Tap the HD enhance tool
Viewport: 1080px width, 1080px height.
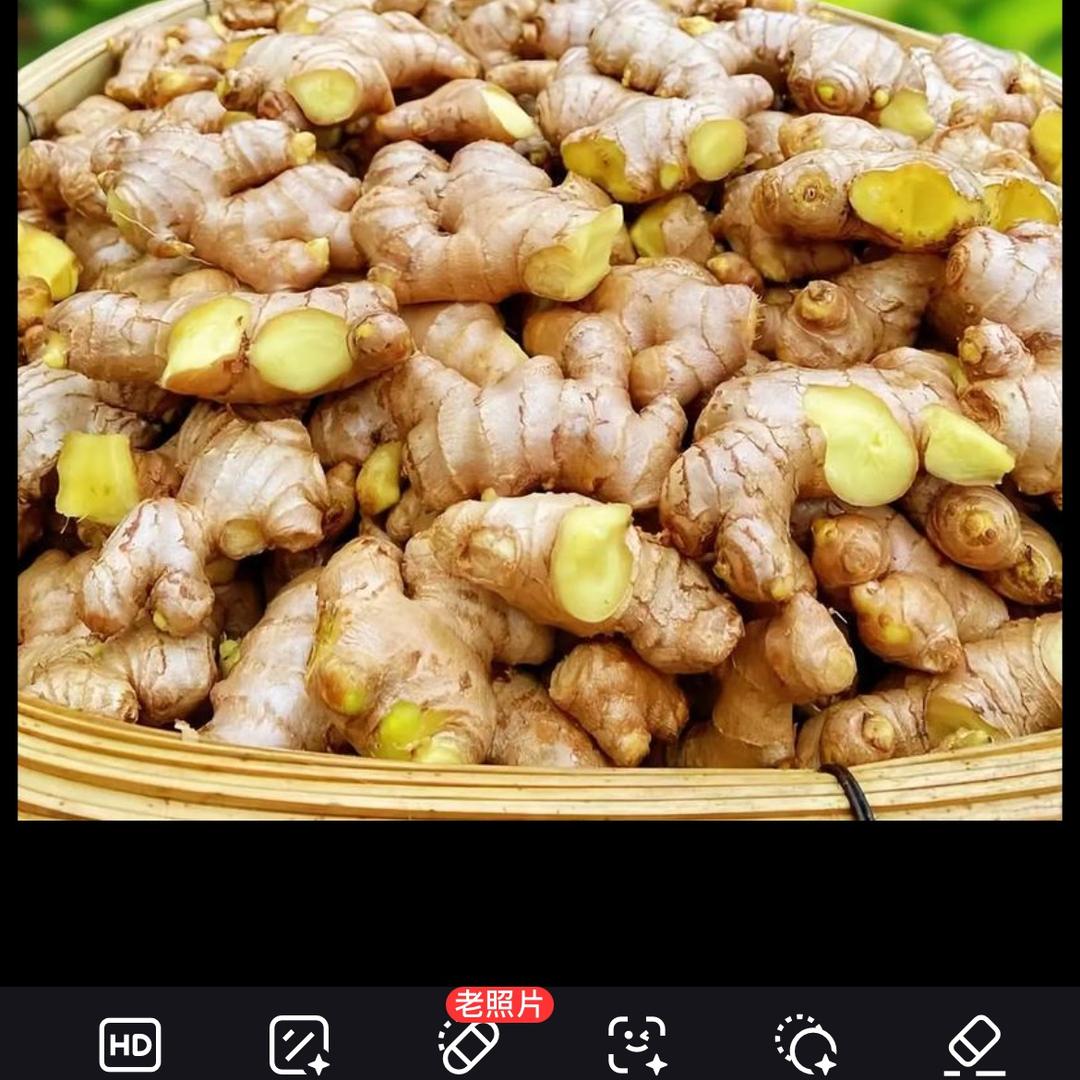pos(130,1045)
